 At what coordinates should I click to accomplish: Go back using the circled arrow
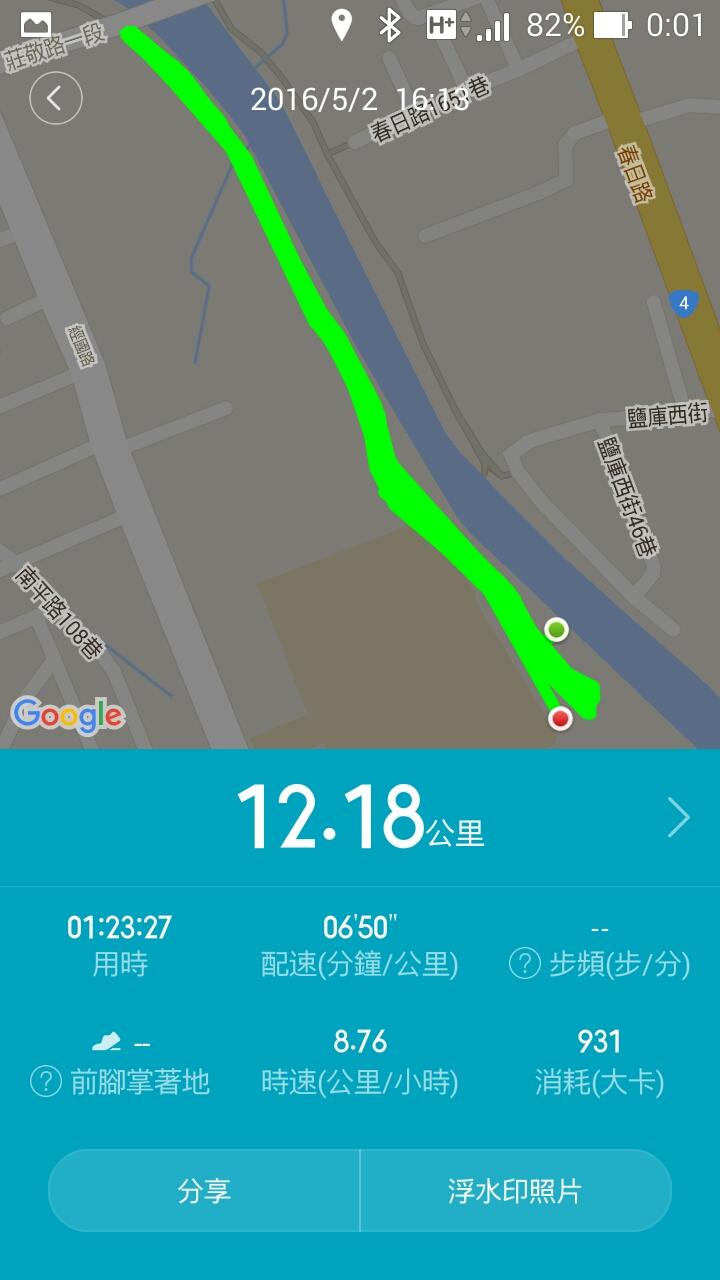(56, 98)
